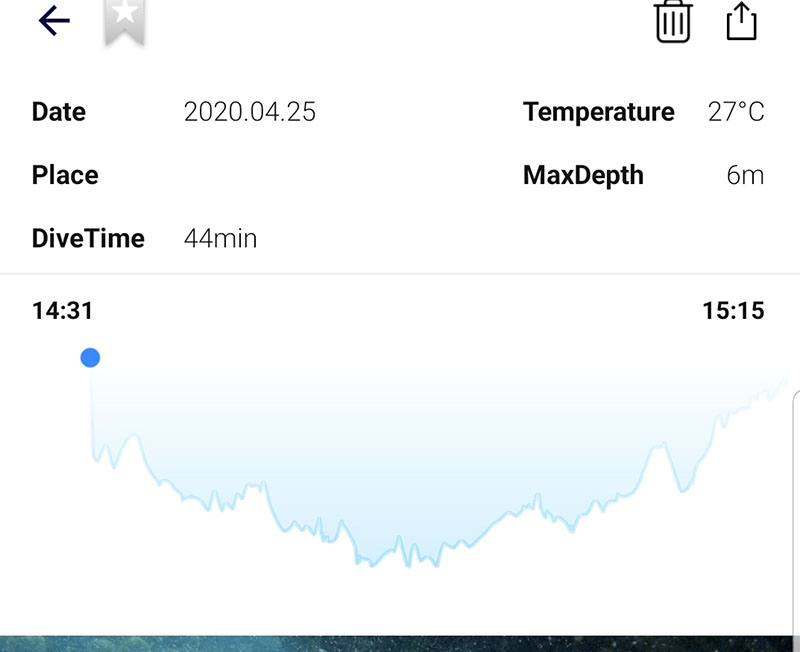Delete this dive log

pos(673,20)
